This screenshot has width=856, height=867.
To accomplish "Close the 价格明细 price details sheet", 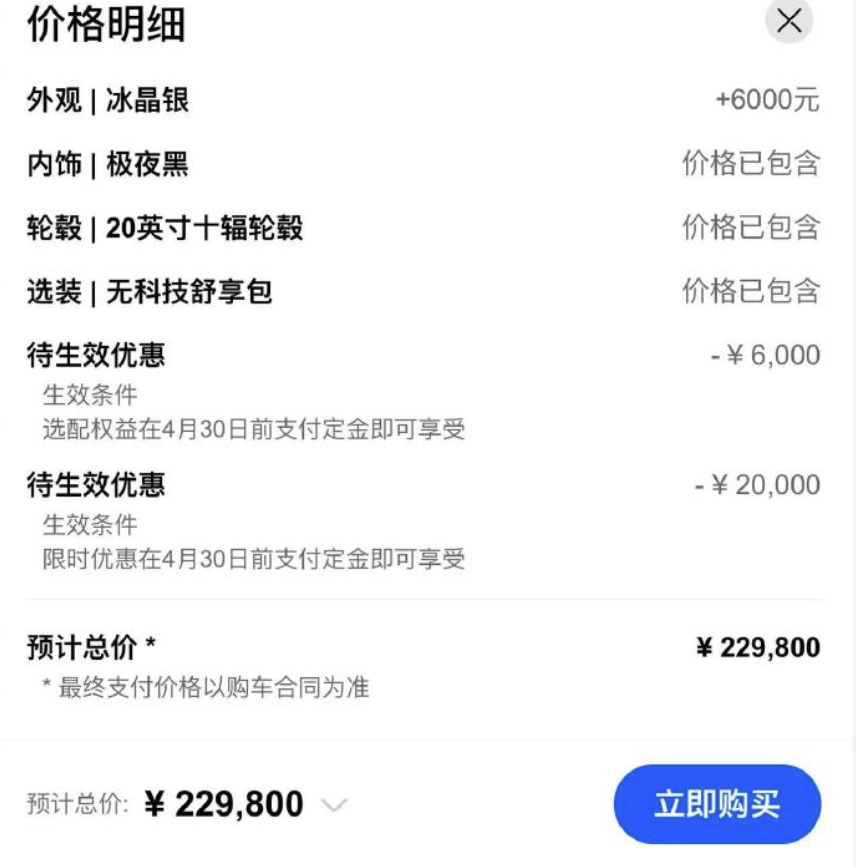I will point(789,21).
